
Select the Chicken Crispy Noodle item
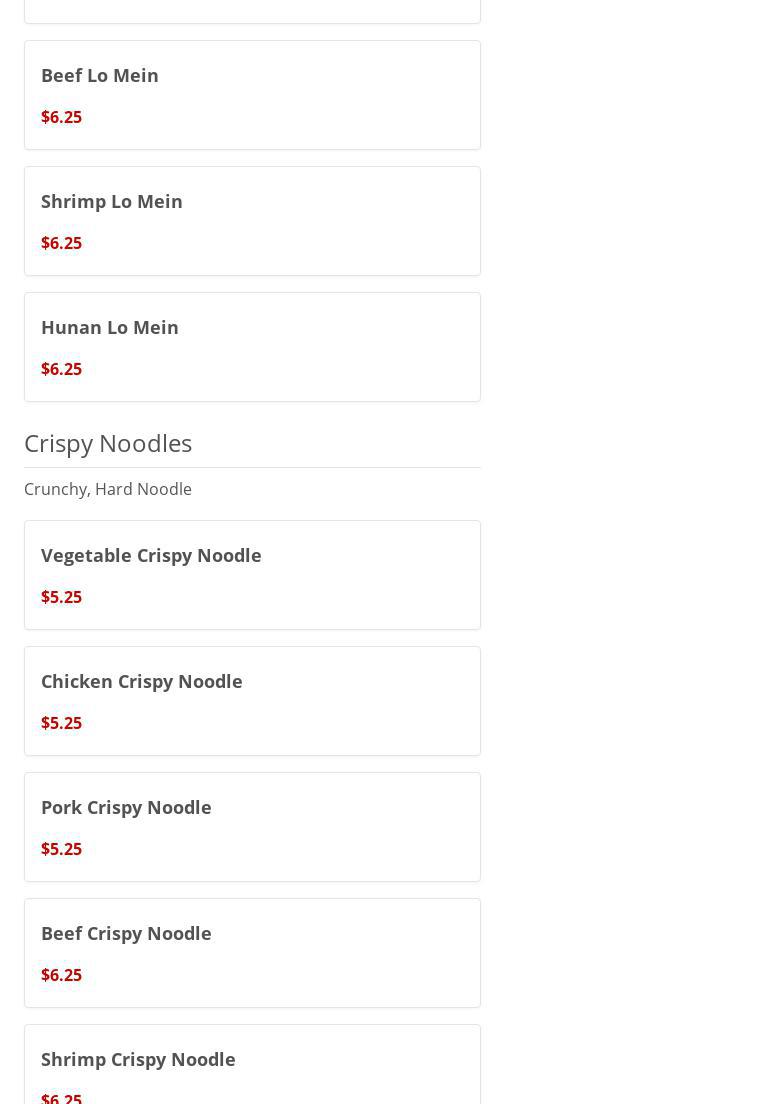click(x=252, y=701)
